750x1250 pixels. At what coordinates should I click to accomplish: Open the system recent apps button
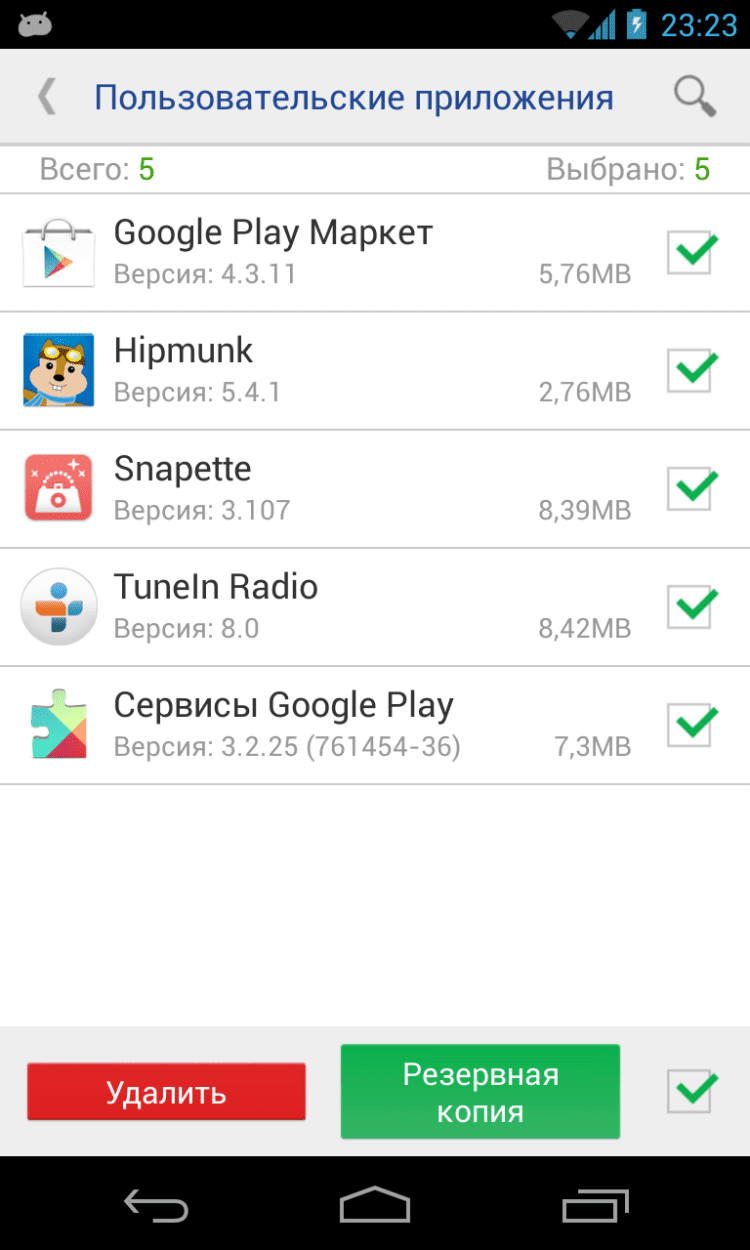pyautogui.click(x=595, y=1205)
